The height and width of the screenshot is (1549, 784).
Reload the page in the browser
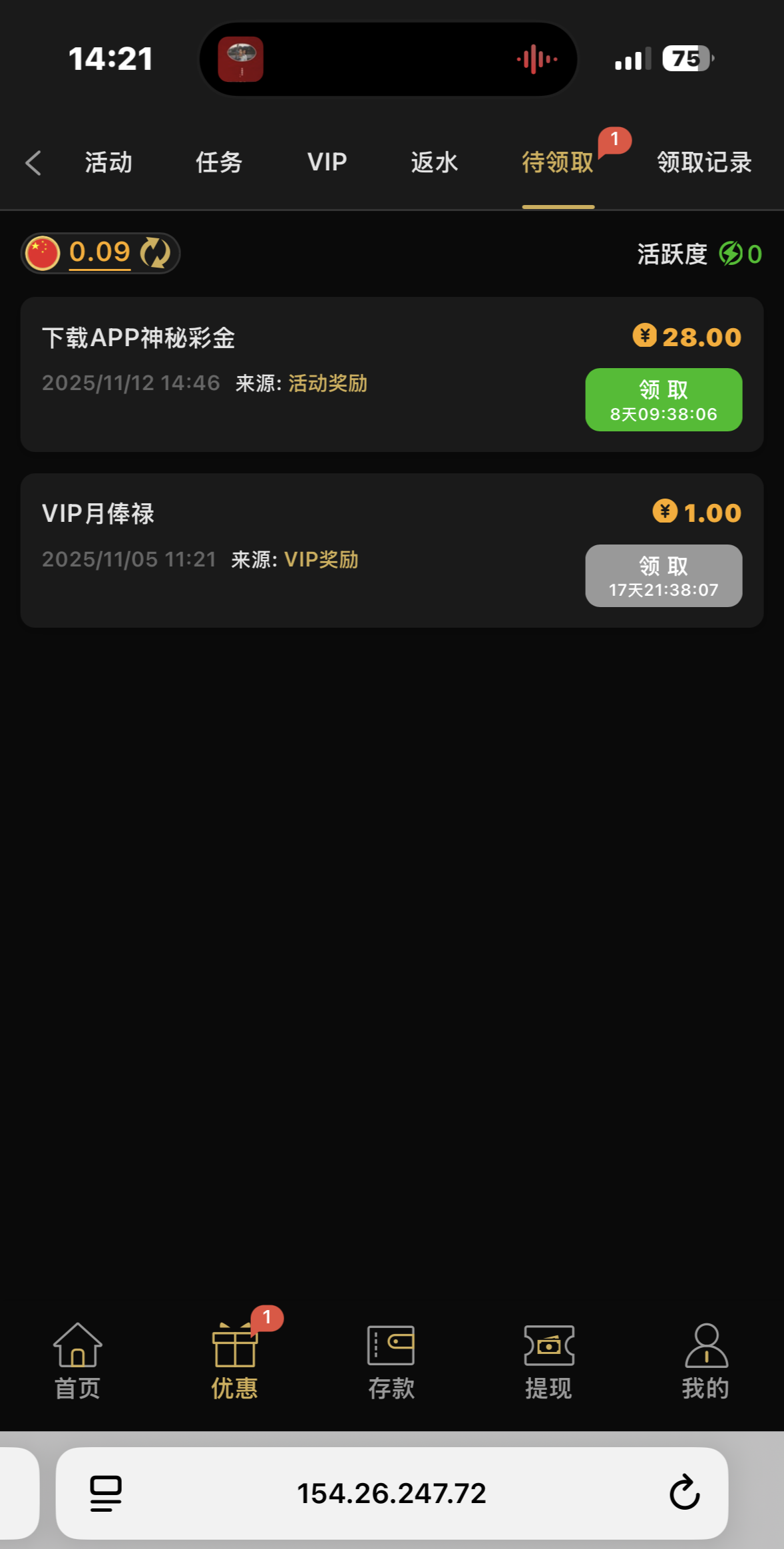684,1492
